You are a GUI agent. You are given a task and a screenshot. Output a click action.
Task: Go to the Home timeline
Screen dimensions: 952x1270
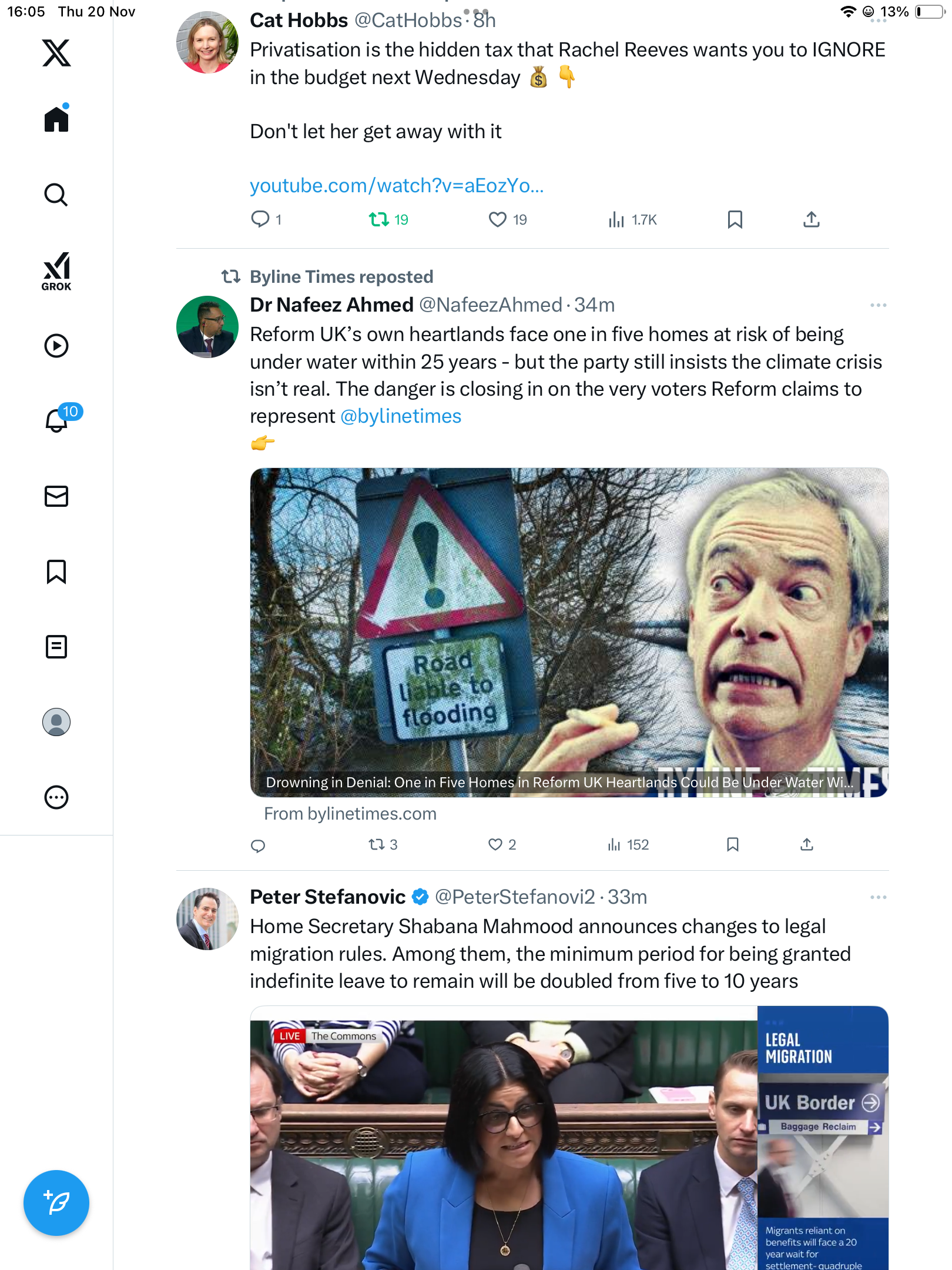click(56, 119)
